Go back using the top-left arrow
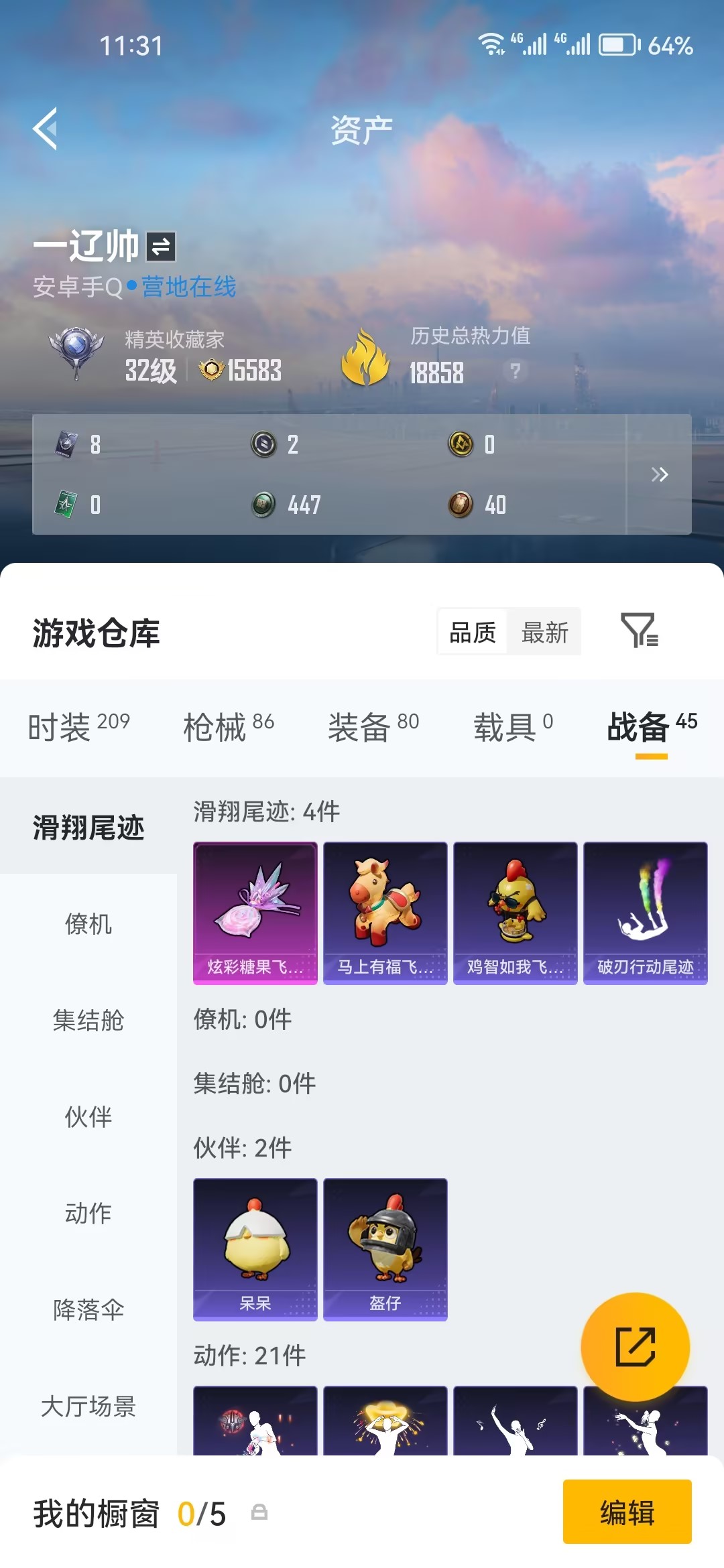This screenshot has height=1568, width=724. tap(46, 129)
